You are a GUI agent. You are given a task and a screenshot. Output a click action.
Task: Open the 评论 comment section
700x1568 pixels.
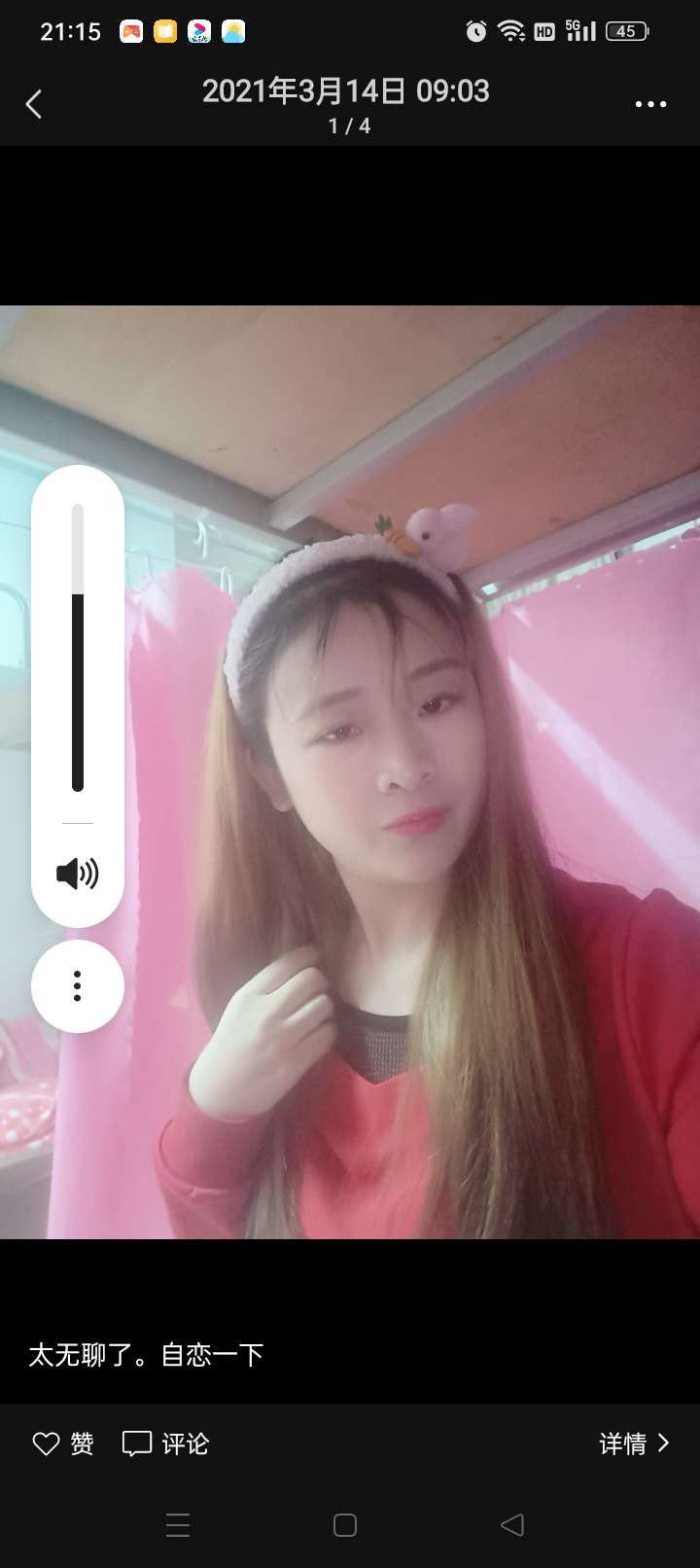[166, 1443]
